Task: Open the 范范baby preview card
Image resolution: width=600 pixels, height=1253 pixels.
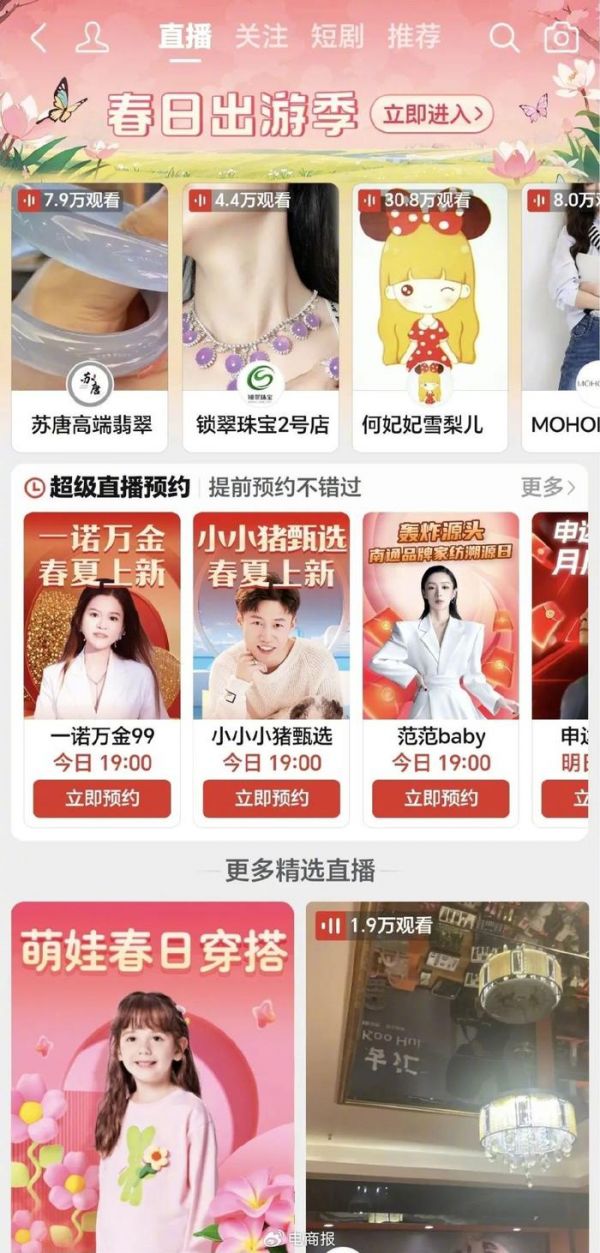Action: click(x=441, y=615)
